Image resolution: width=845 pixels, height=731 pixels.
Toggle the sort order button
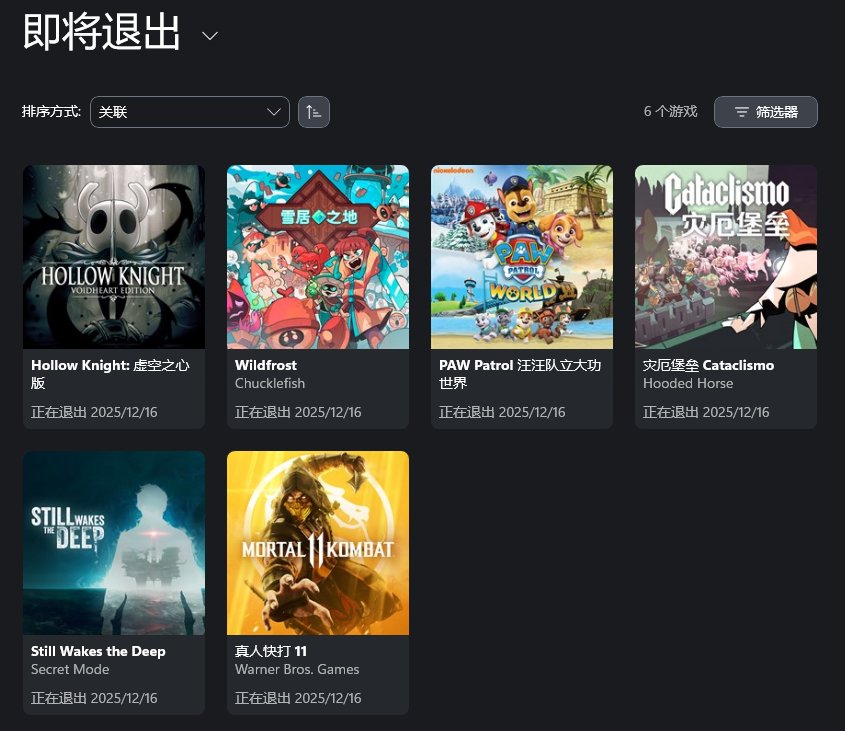click(x=314, y=112)
